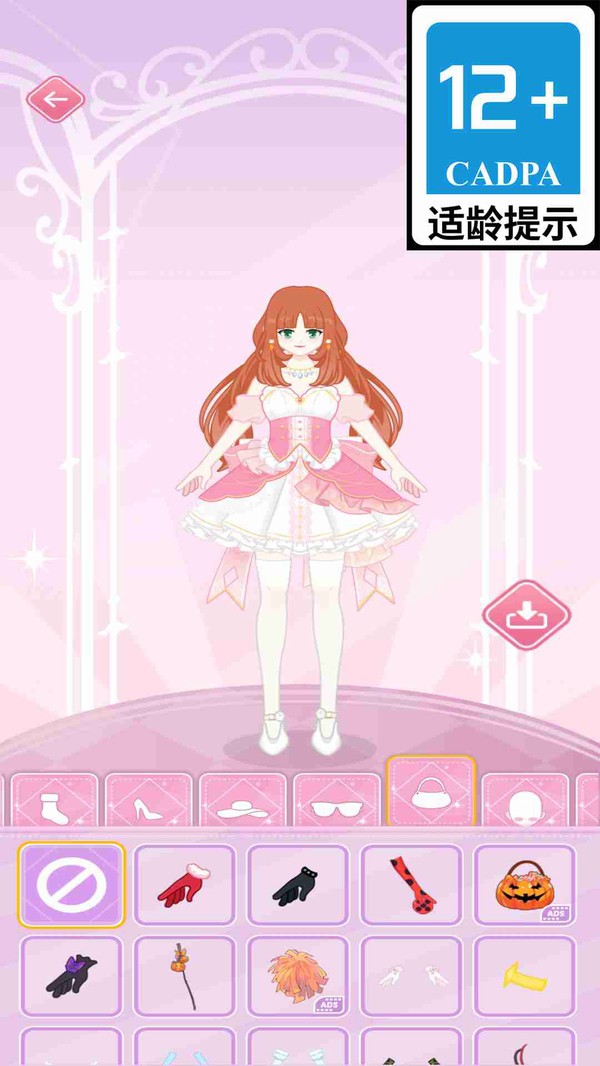Select the pumpkin staff accessory
600x1066 pixels.
[x=185, y=976]
